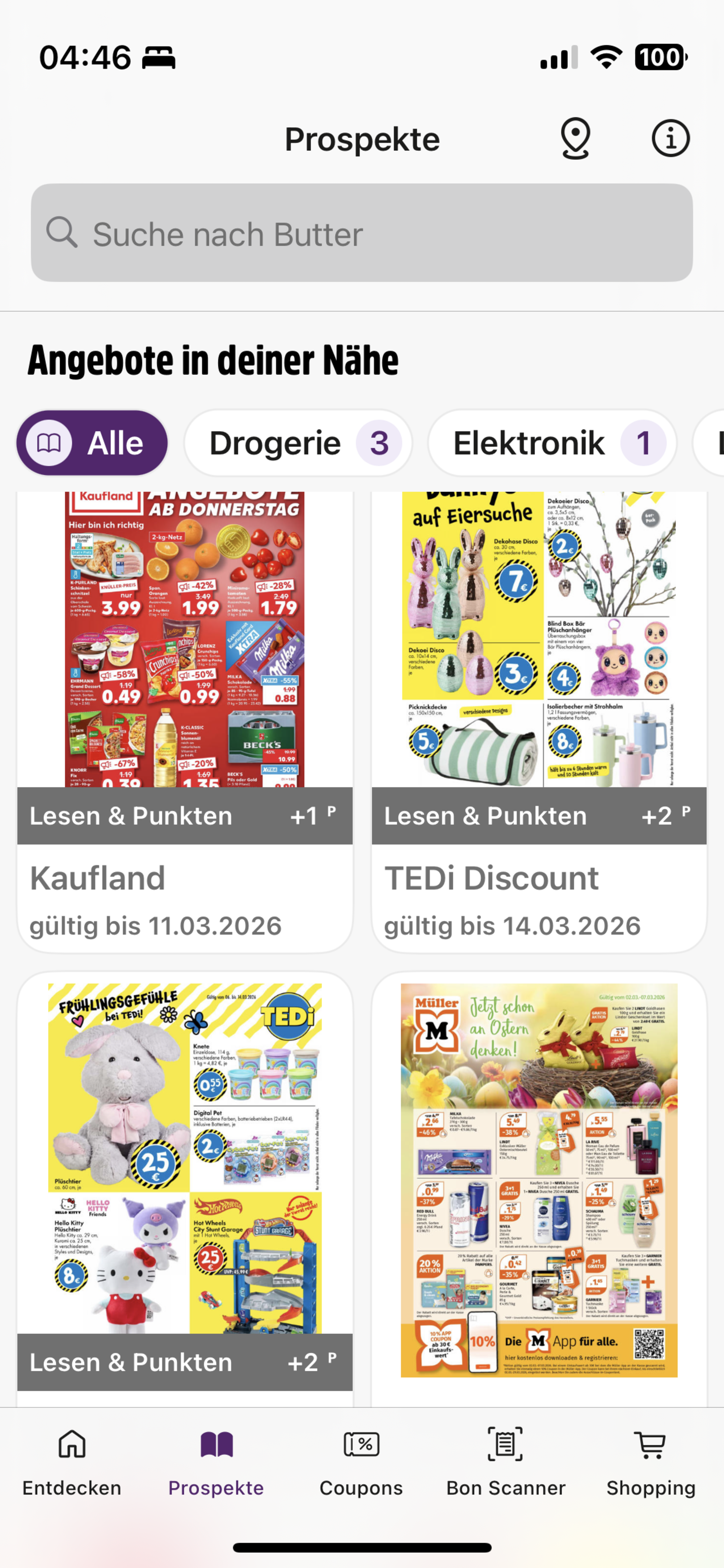Image resolution: width=724 pixels, height=1568 pixels.
Task: Focus the 'Suche nach Butter' search field
Action: pyautogui.click(x=361, y=233)
